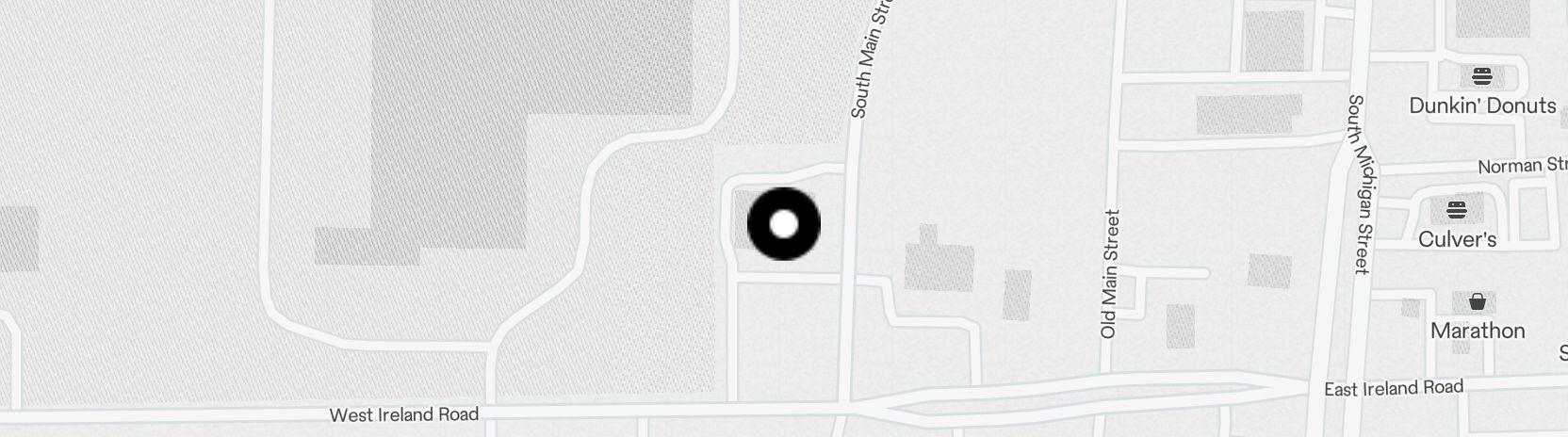
Task: Select the Dunkin' Donuts place marker
Action: click(1482, 76)
